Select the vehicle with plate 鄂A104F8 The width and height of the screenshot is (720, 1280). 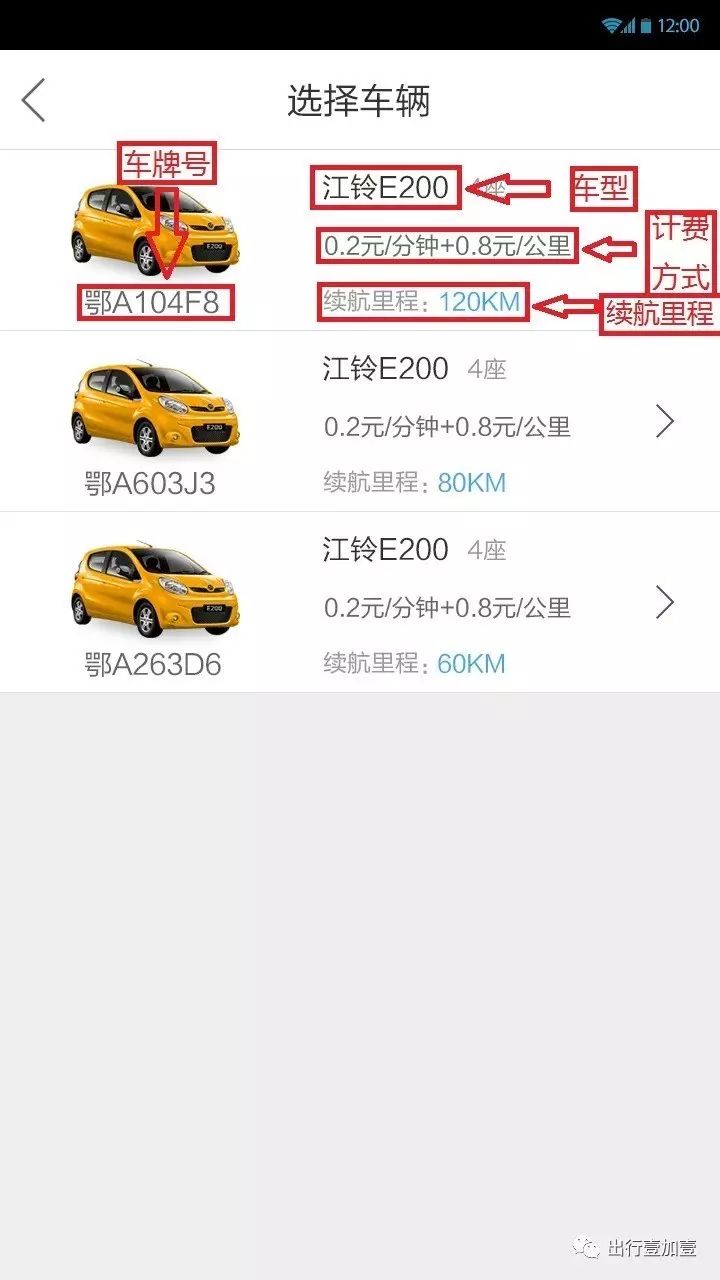360,240
